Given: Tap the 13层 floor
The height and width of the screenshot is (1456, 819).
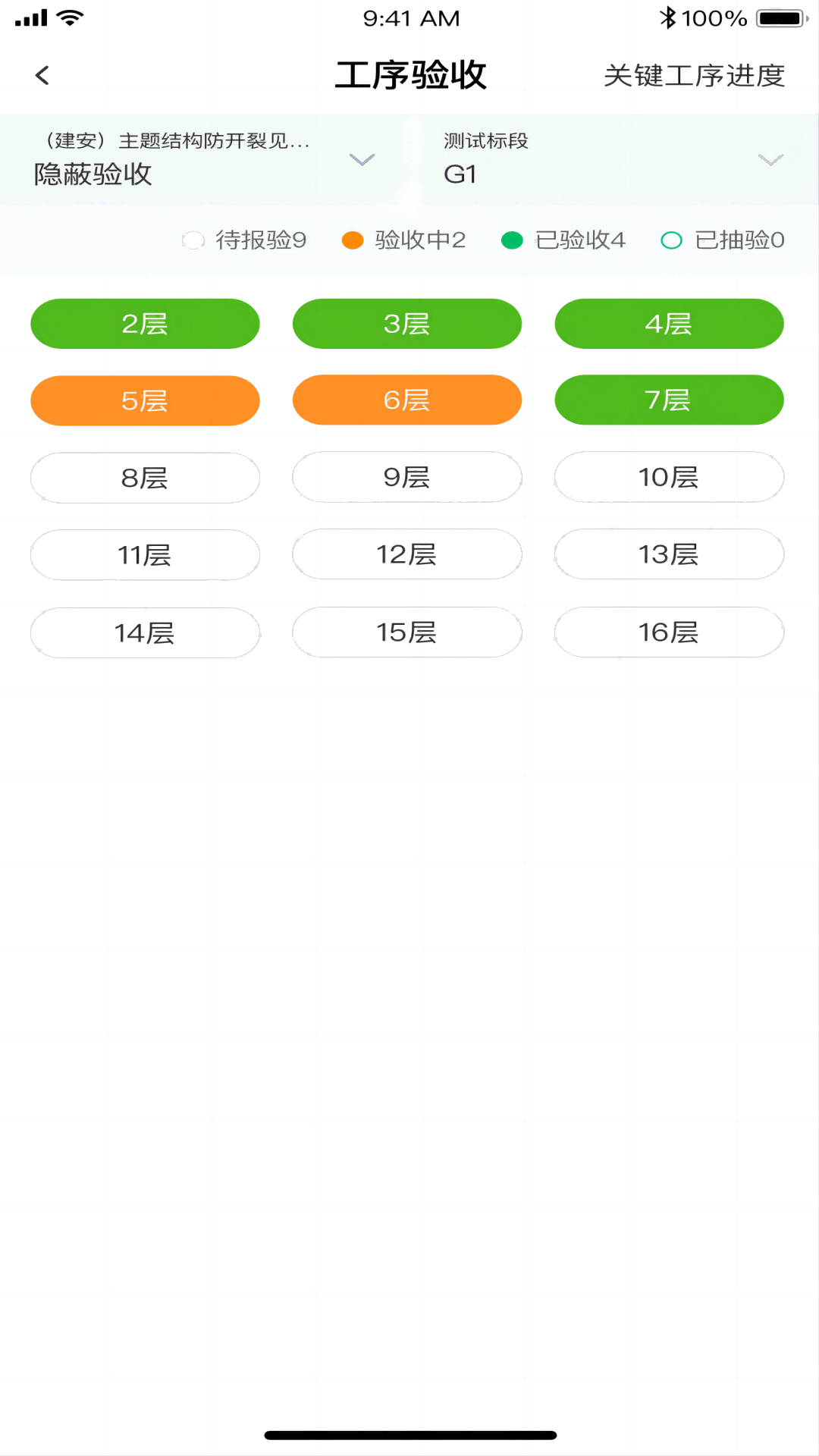Looking at the screenshot, I should point(669,554).
